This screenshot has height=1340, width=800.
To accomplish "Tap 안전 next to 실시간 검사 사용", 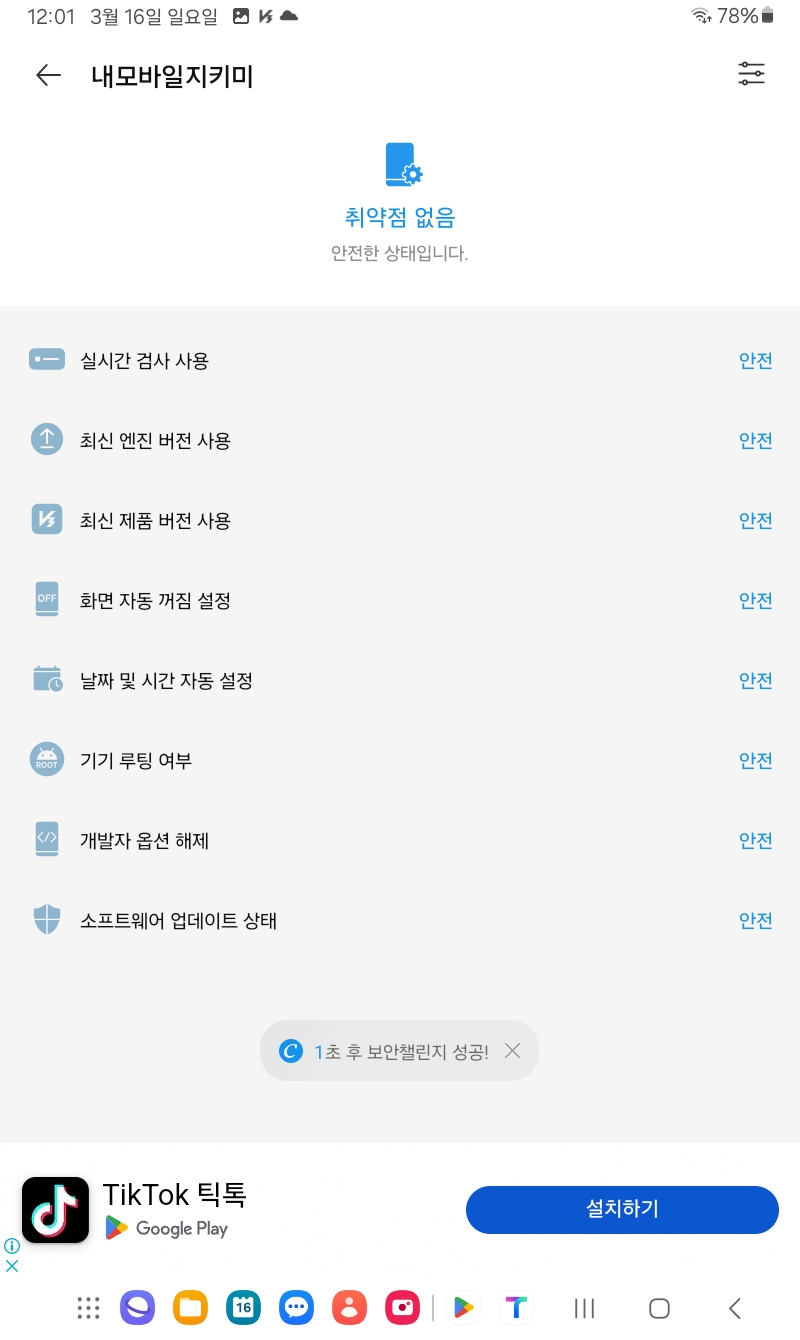I will pos(755,360).
